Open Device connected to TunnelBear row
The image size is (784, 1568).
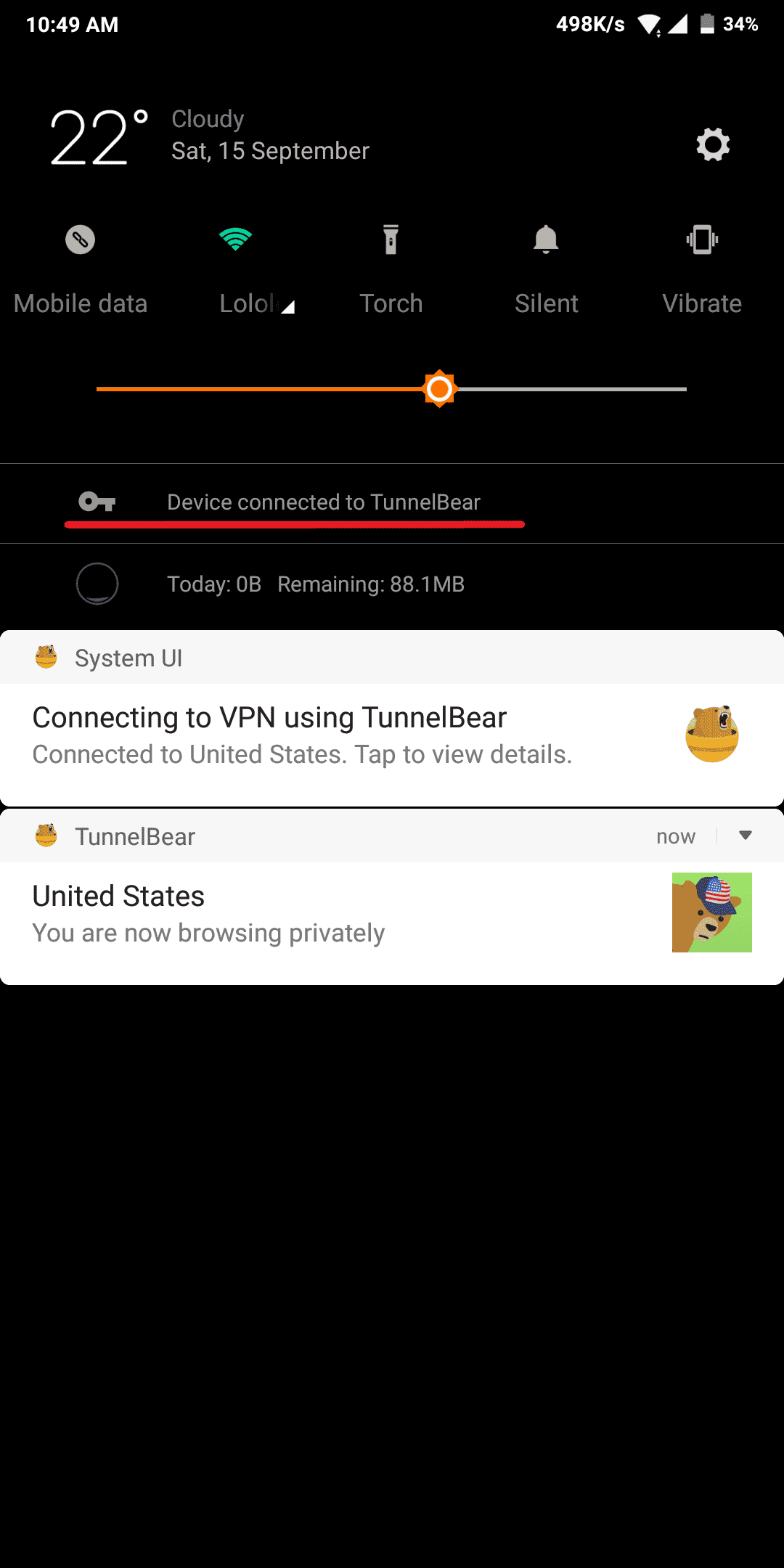(392, 503)
